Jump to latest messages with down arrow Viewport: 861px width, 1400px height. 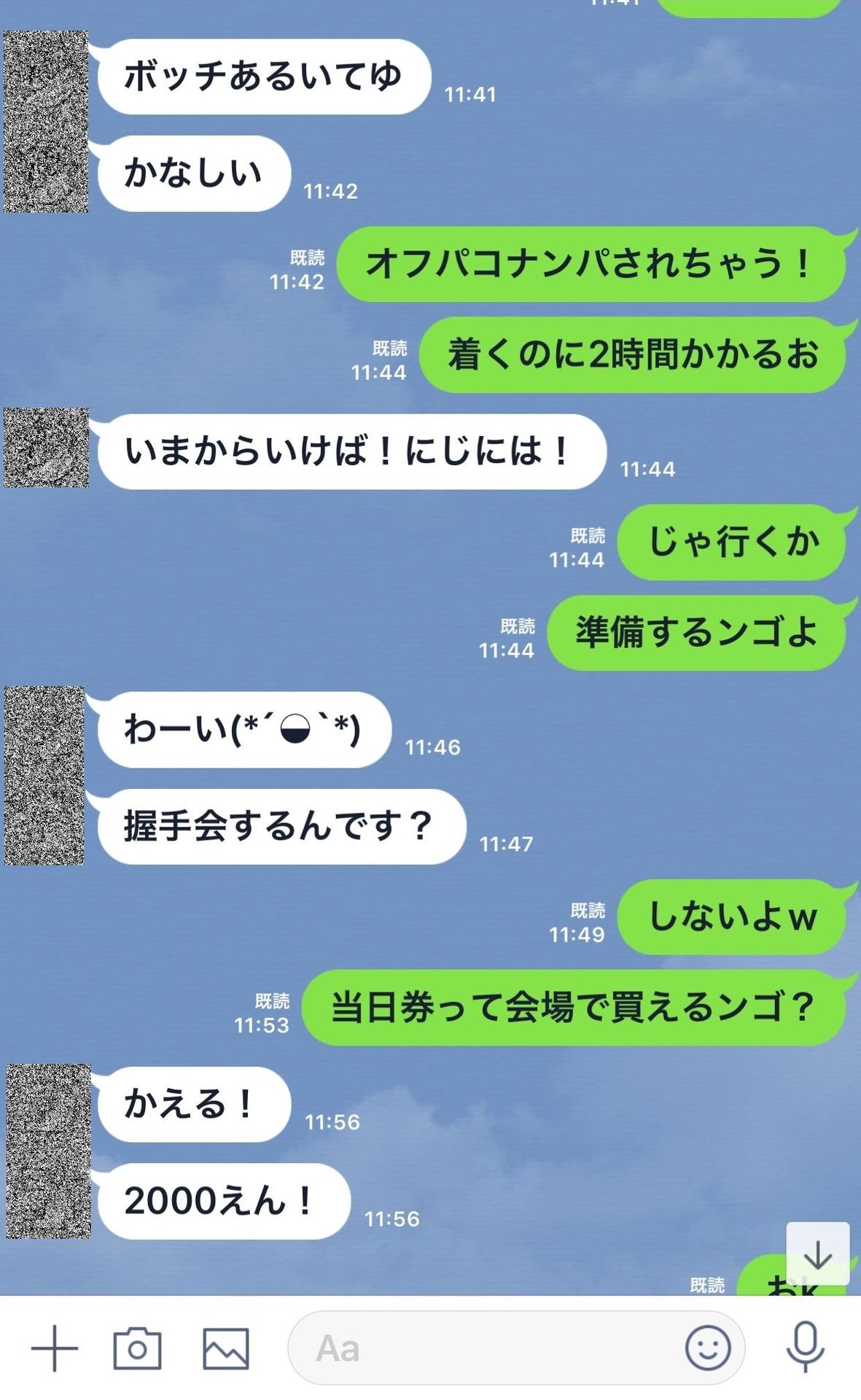(x=818, y=1254)
